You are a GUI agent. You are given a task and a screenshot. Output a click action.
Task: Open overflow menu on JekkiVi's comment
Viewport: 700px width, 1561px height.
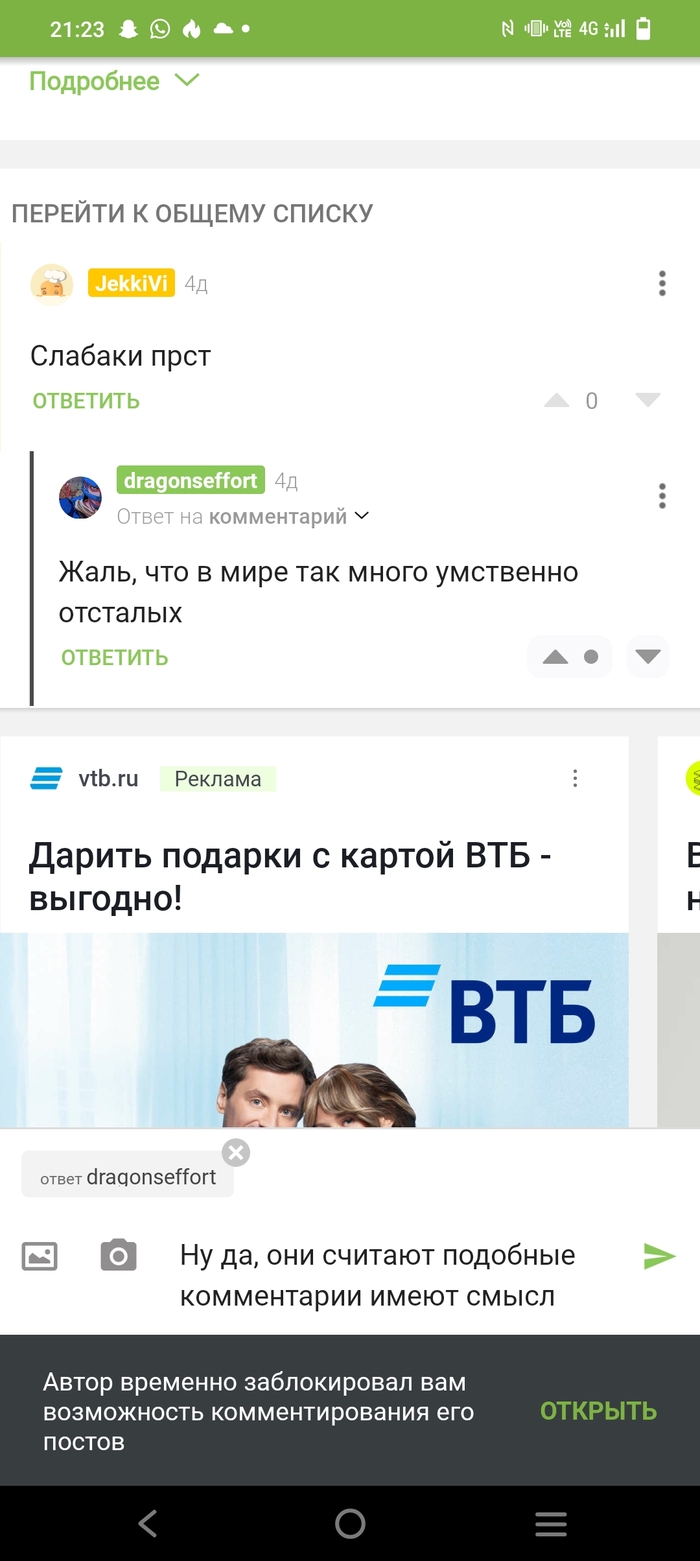[662, 284]
